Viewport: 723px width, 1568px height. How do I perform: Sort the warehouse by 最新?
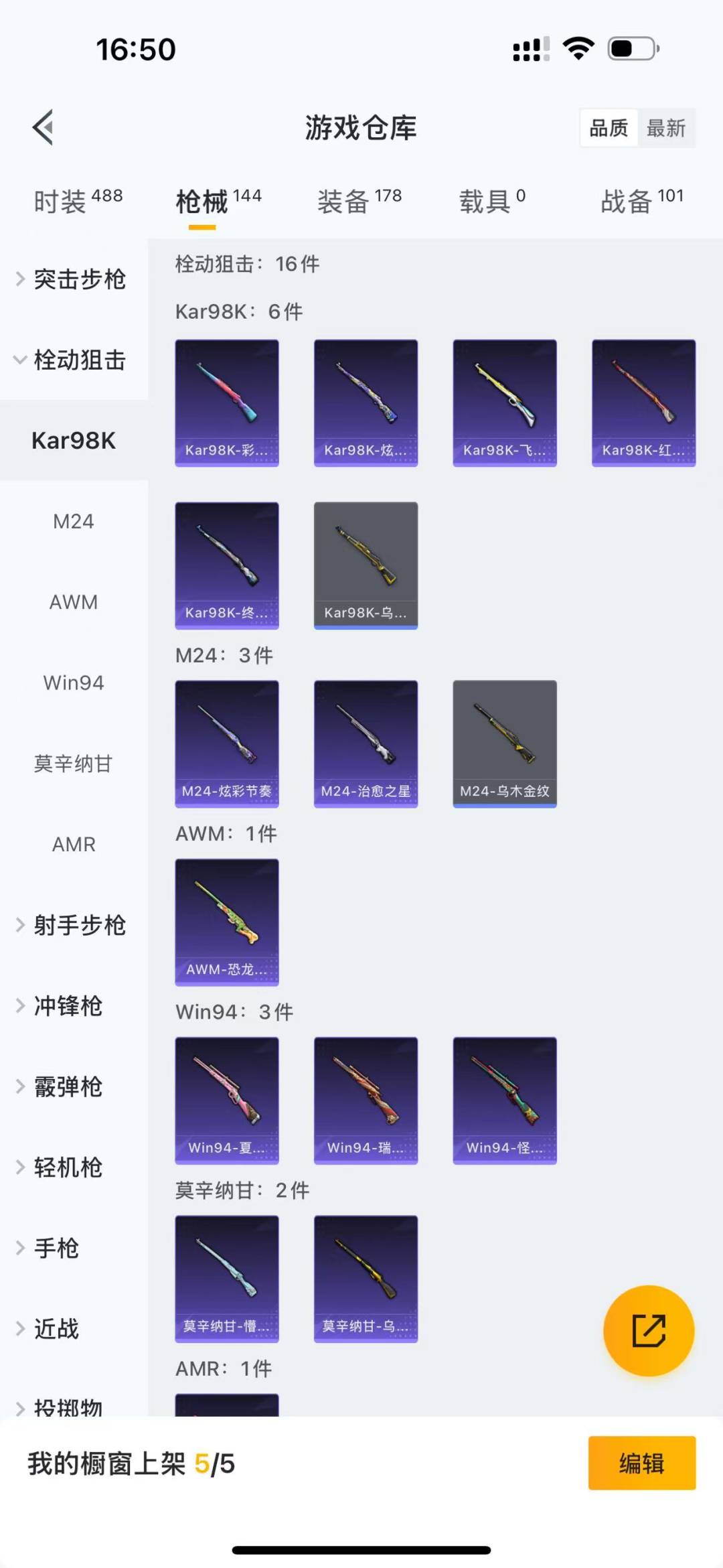point(665,128)
